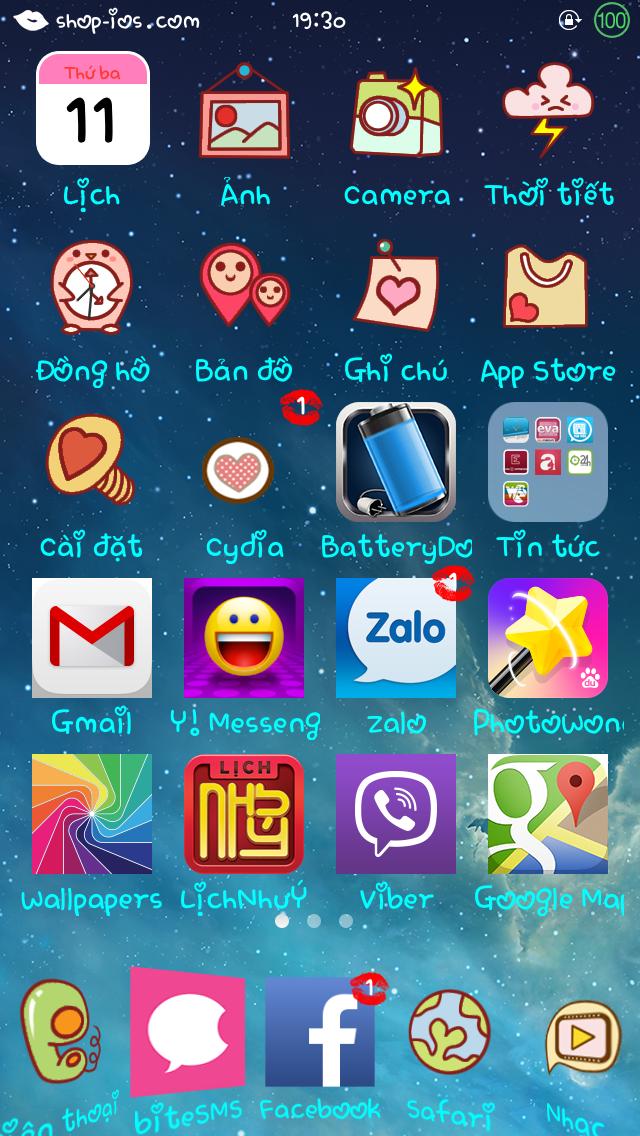
Task: Open Thời tiết weather app
Action: (x=548, y=109)
